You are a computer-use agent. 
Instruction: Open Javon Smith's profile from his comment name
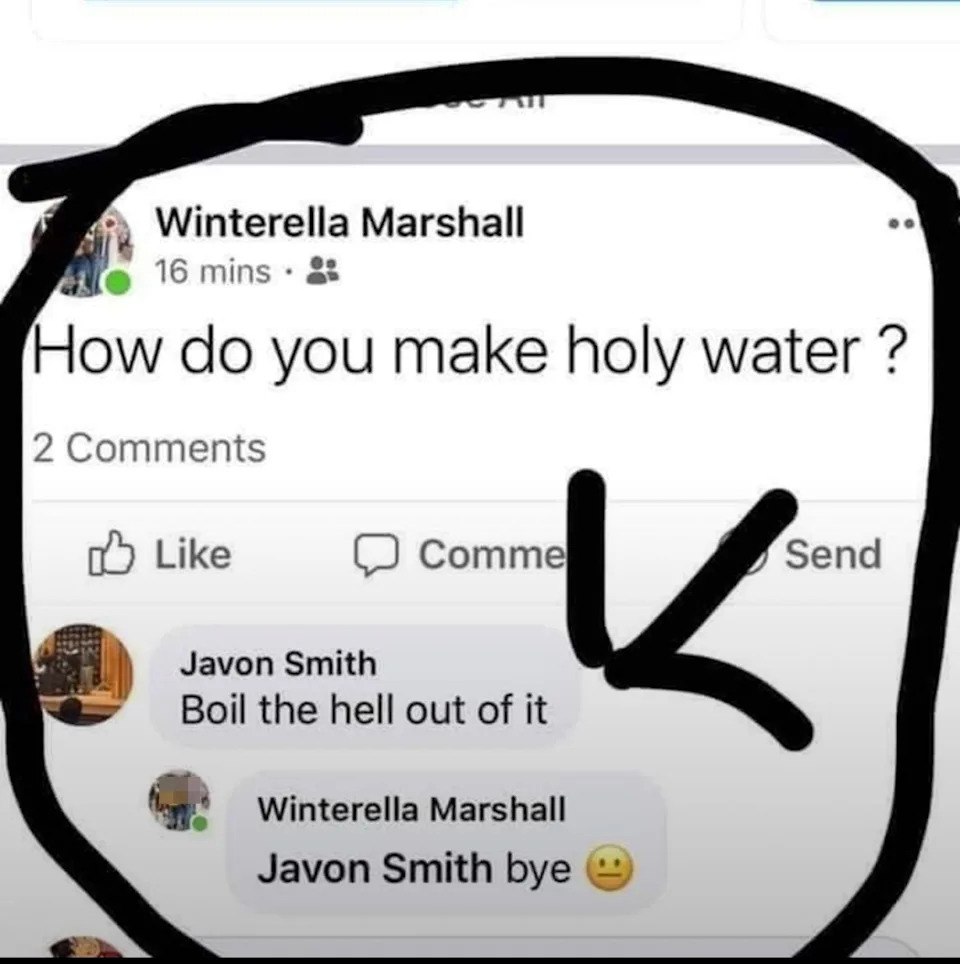(278, 663)
